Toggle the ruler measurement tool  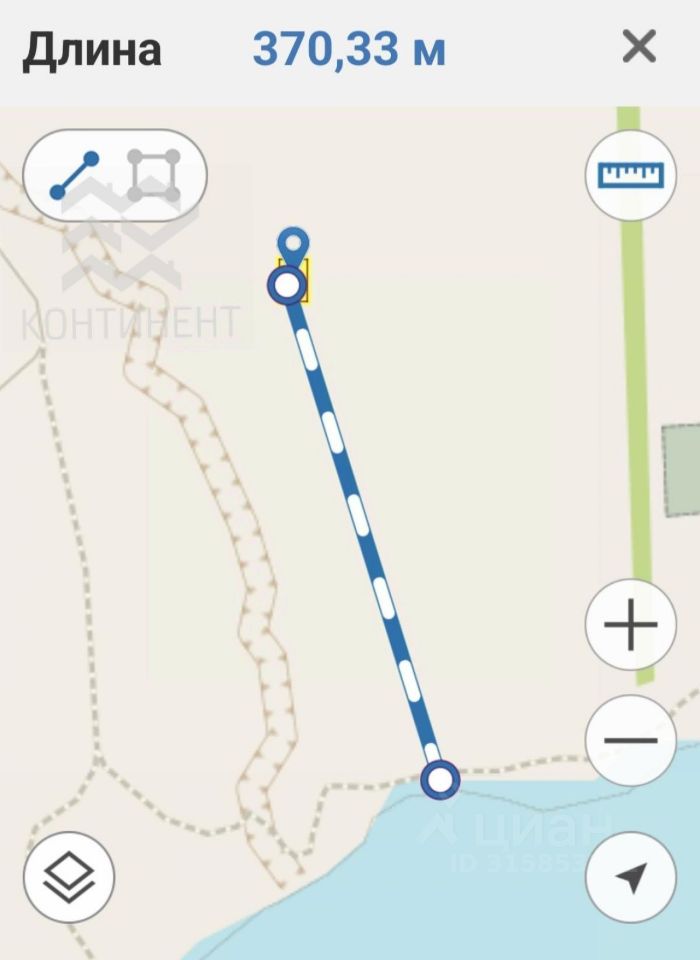[630, 175]
